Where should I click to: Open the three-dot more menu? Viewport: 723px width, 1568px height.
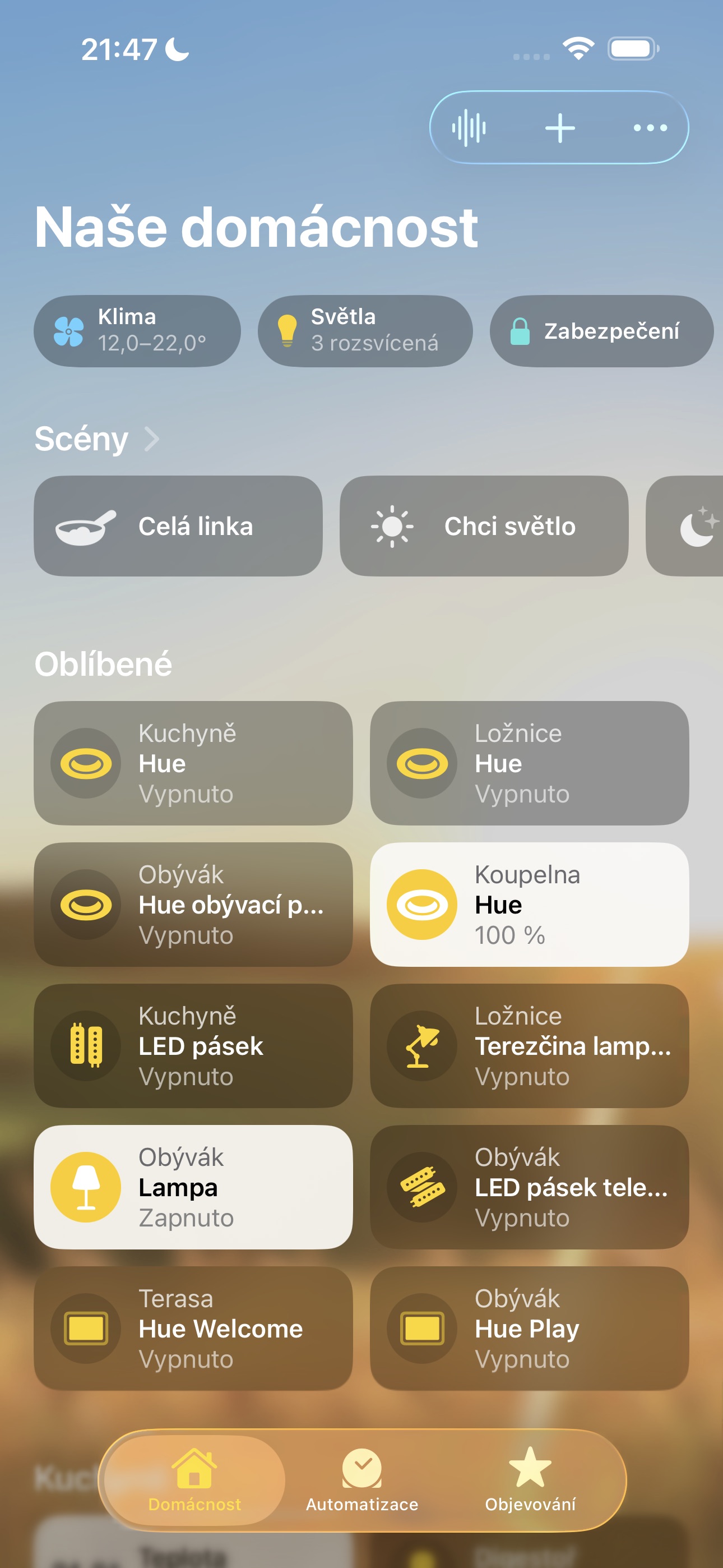650,128
